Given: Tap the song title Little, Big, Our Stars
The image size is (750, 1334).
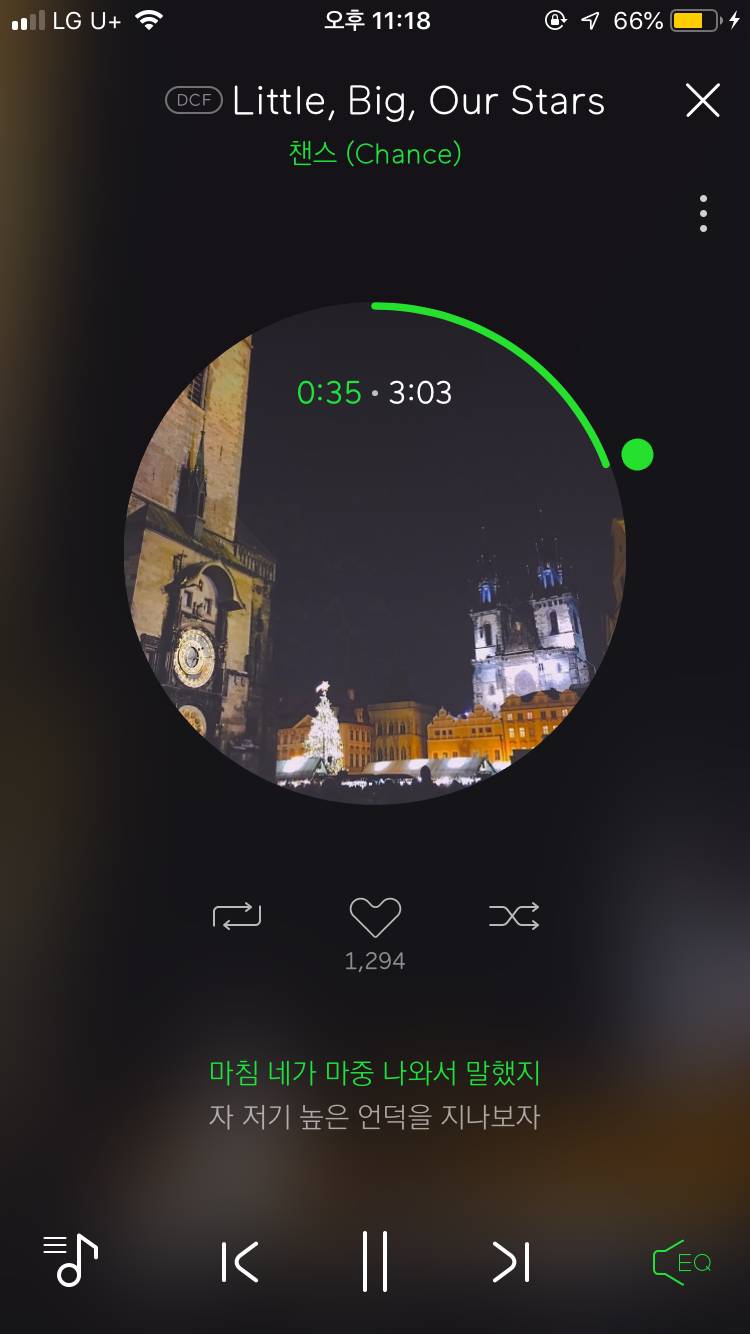Looking at the screenshot, I should [x=416, y=99].
